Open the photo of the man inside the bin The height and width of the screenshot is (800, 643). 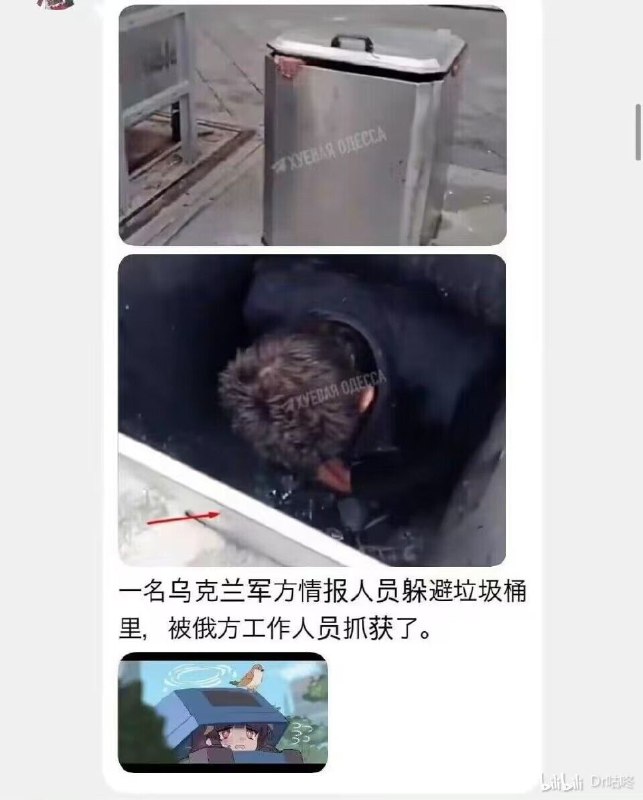tap(312, 410)
